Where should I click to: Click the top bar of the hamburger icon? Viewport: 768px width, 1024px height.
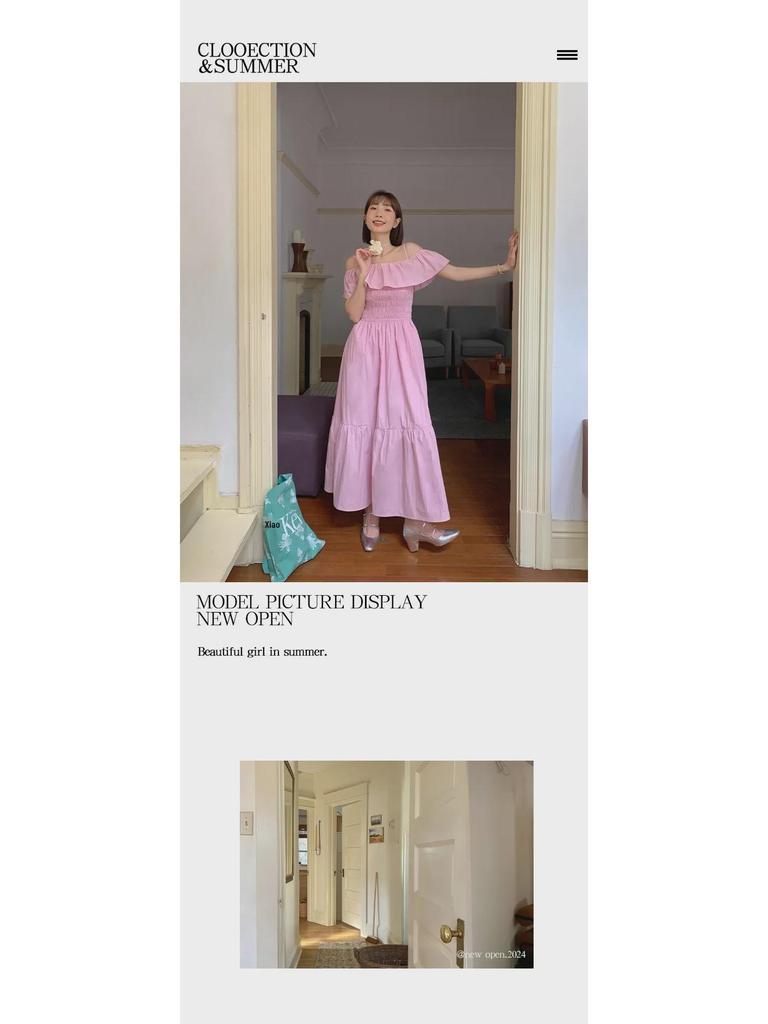[x=567, y=49]
